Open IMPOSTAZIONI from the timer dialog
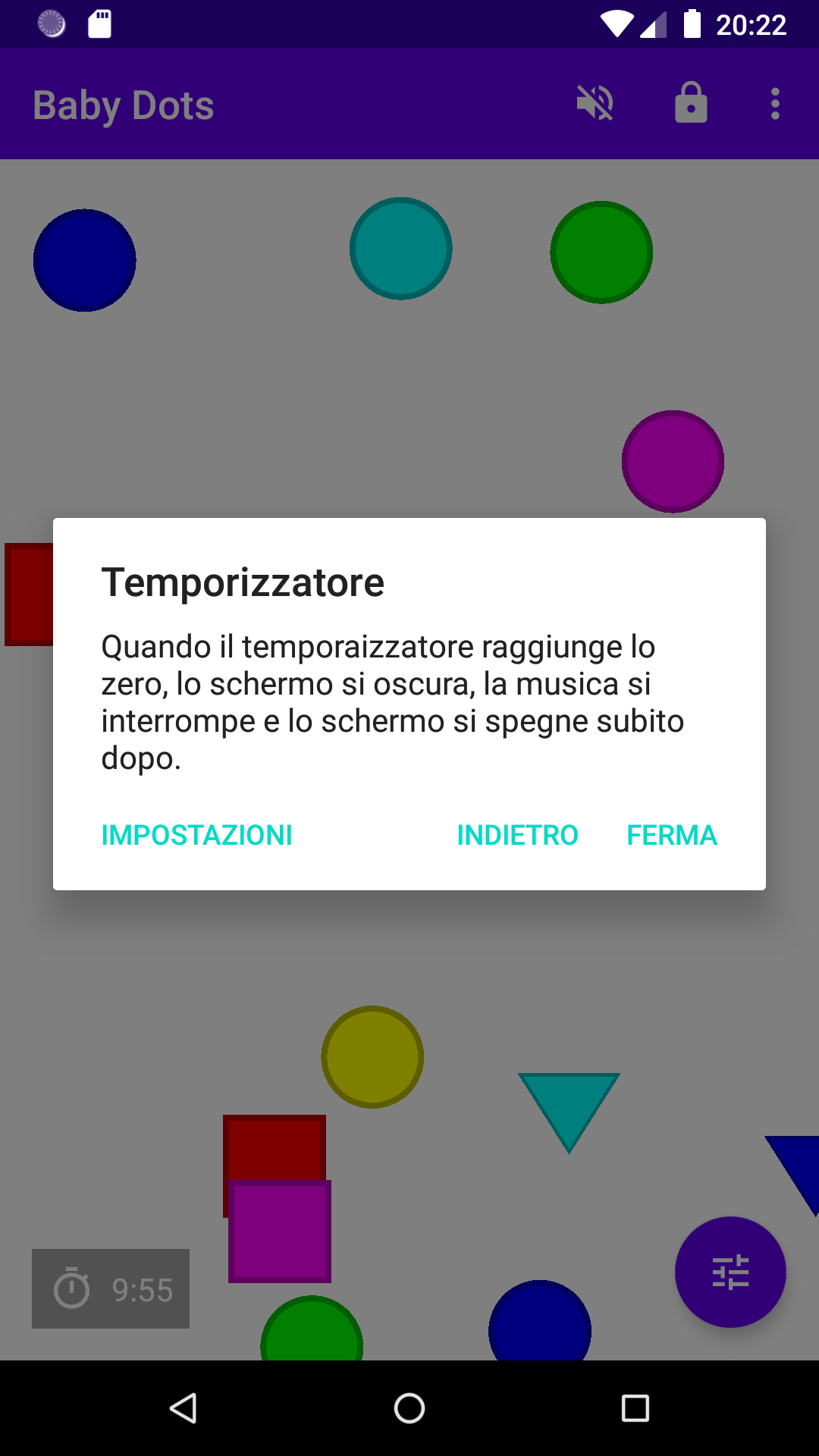This screenshot has height=1456, width=819. (x=196, y=835)
